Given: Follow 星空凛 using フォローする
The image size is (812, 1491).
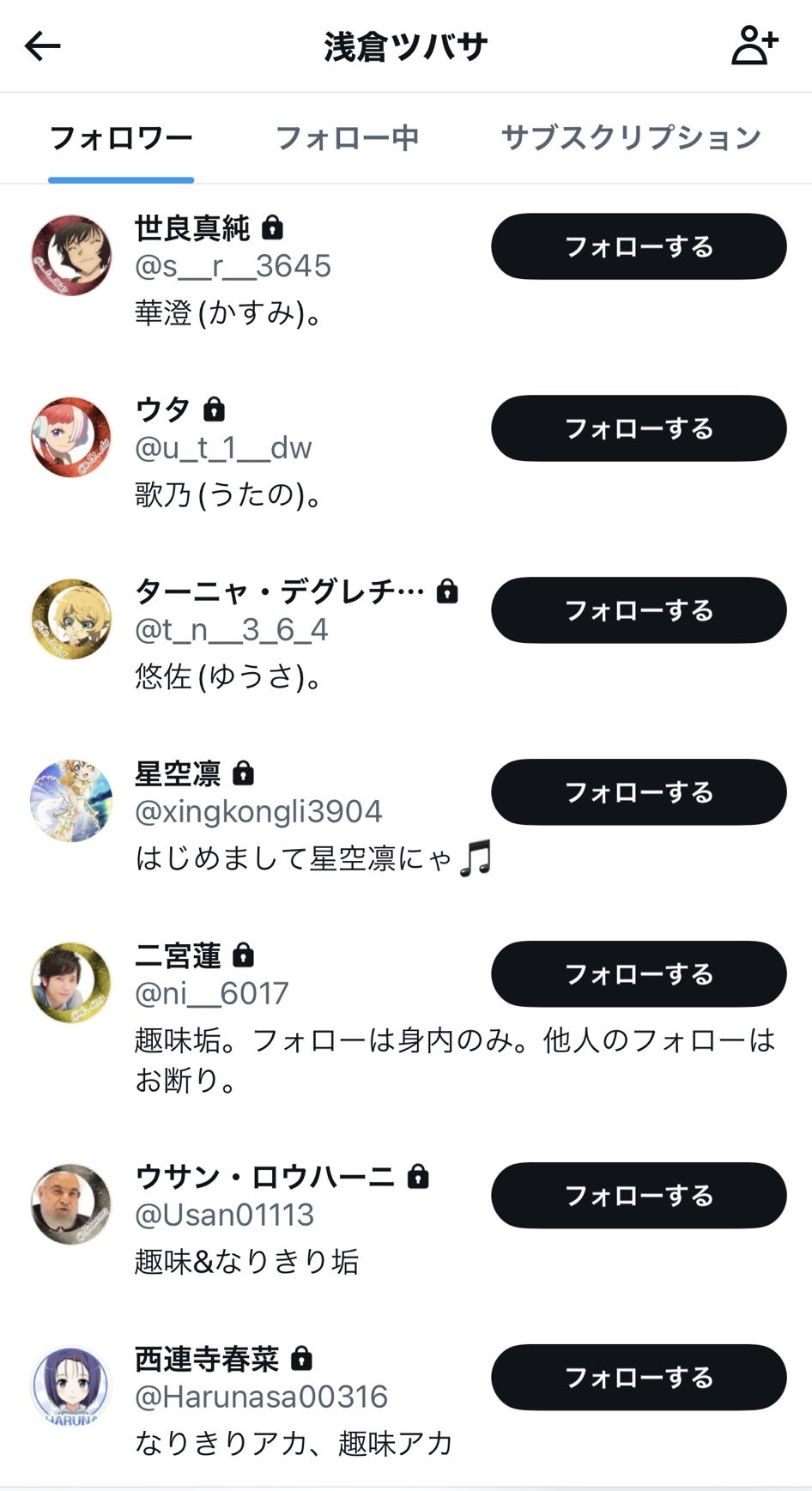Looking at the screenshot, I should pos(639,792).
